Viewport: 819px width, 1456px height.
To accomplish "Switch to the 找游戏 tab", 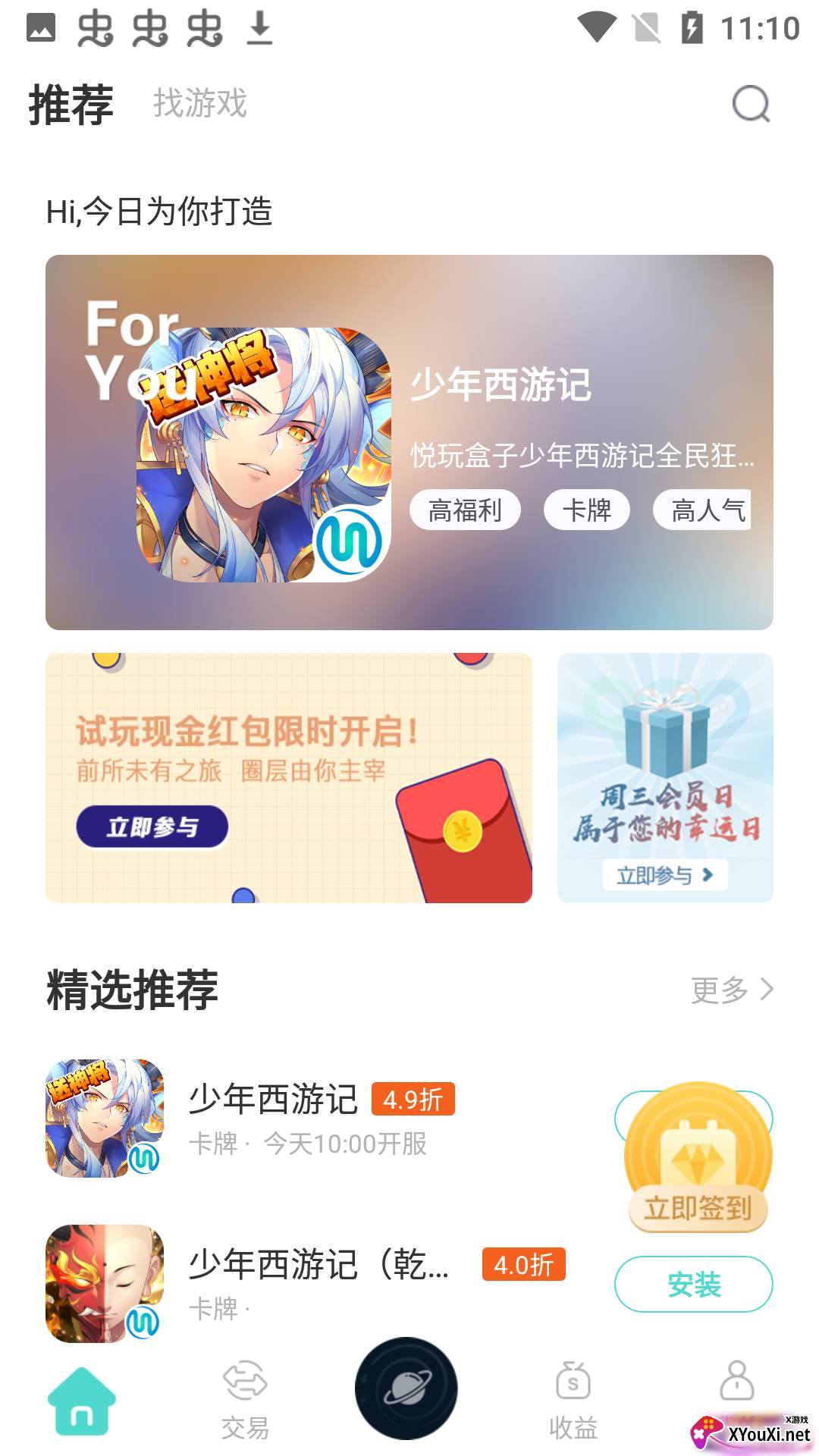I will (200, 103).
